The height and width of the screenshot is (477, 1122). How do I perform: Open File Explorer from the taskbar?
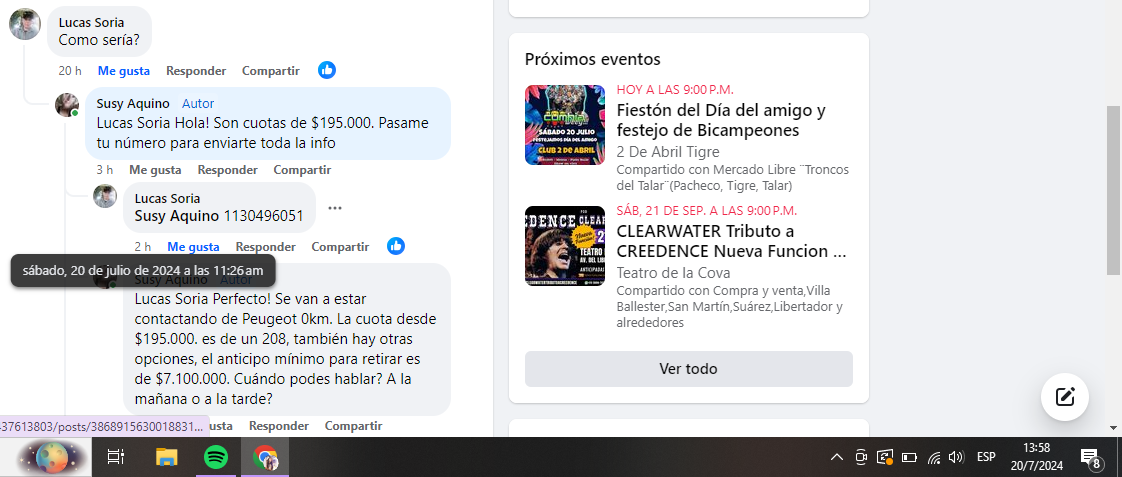click(x=166, y=457)
